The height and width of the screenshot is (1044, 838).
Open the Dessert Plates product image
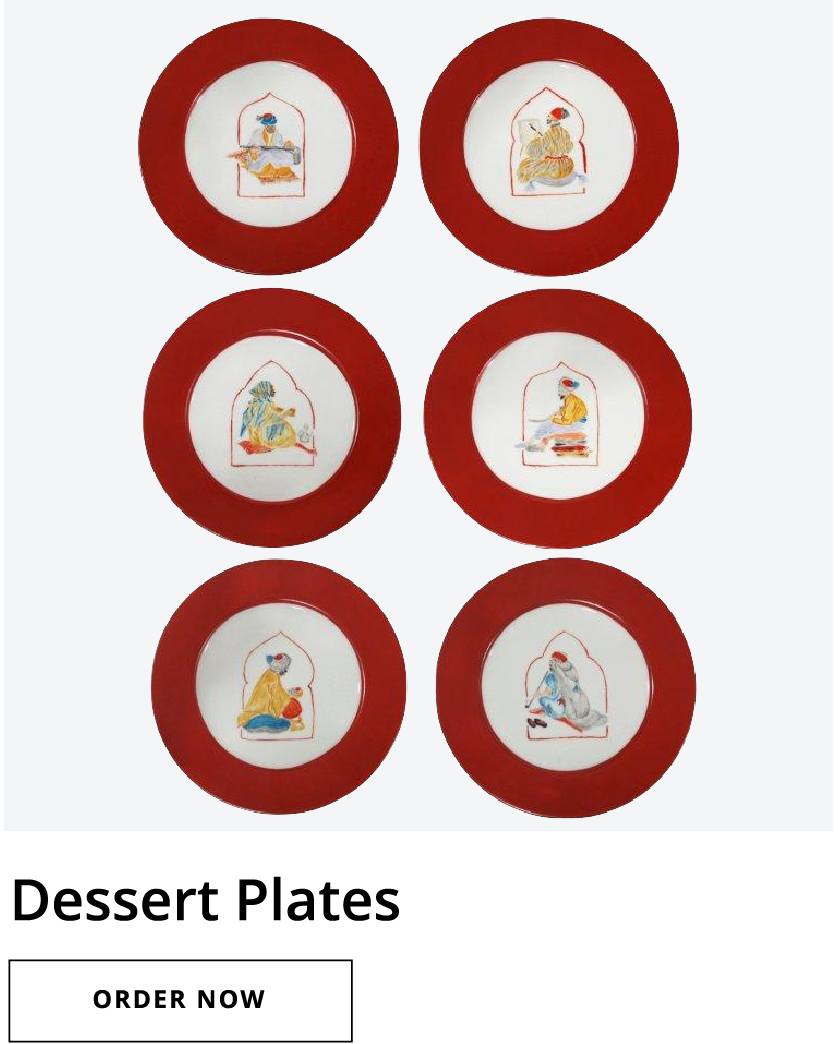(418, 415)
